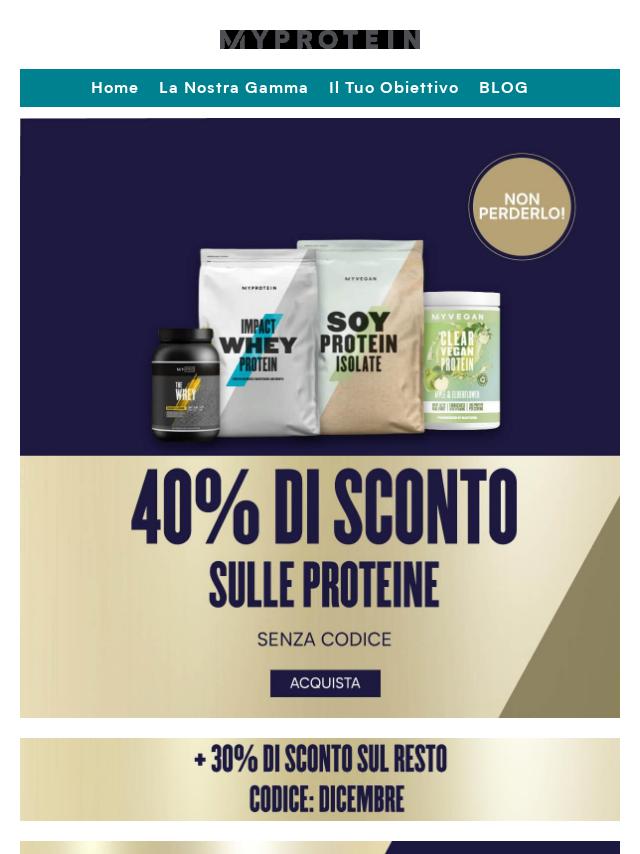Tap the ACQUISTA button
The height and width of the screenshot is (854, 640).
325,683
